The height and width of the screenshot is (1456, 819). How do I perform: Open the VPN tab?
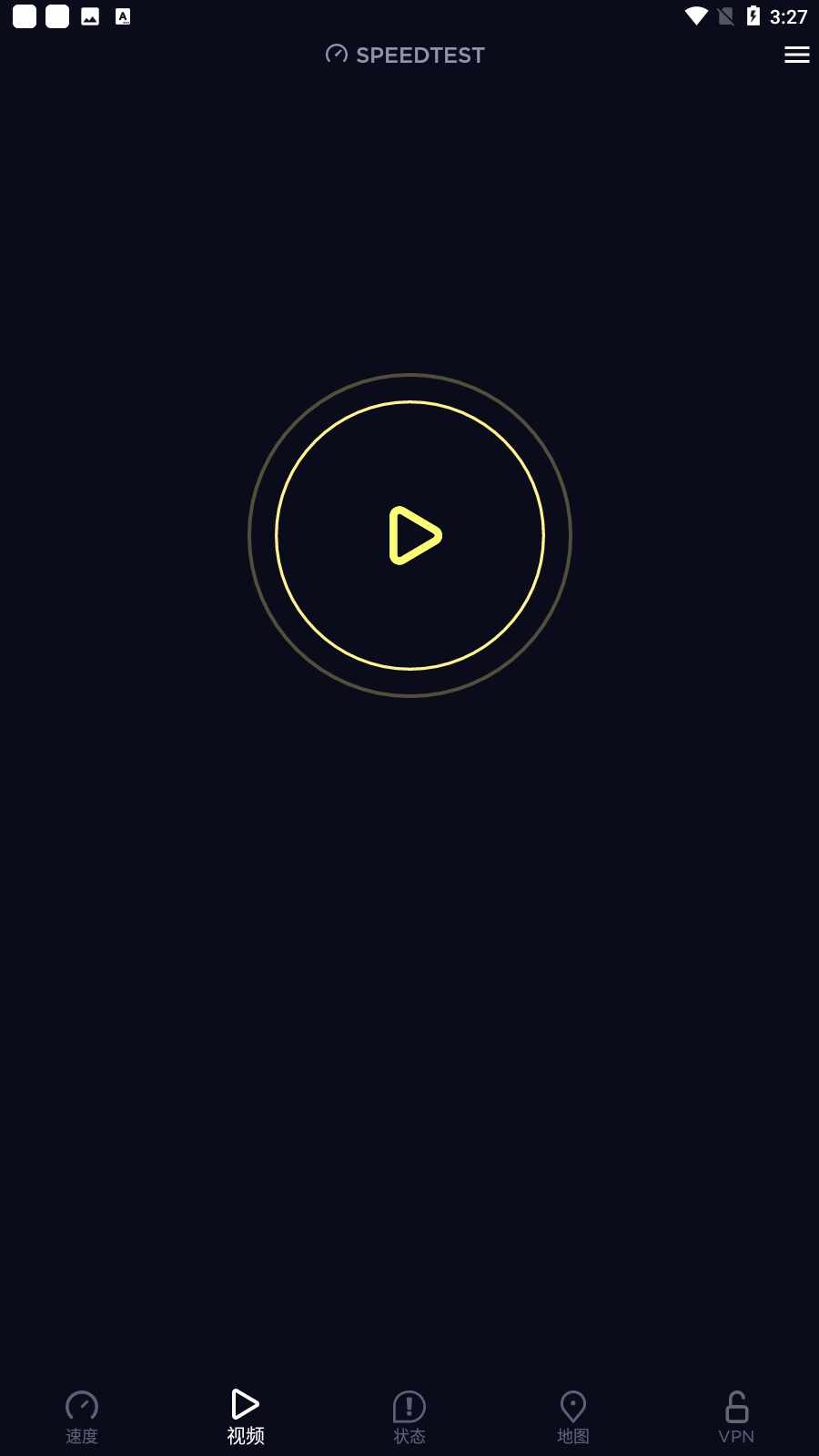click(735, 1416)
